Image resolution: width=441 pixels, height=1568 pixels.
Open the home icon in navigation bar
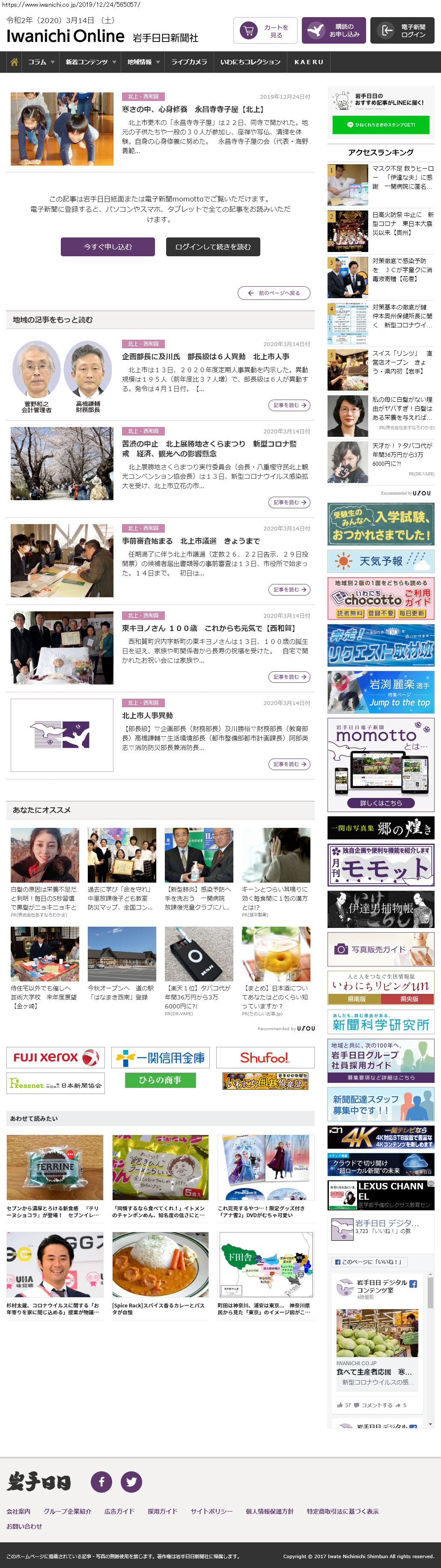14,62
